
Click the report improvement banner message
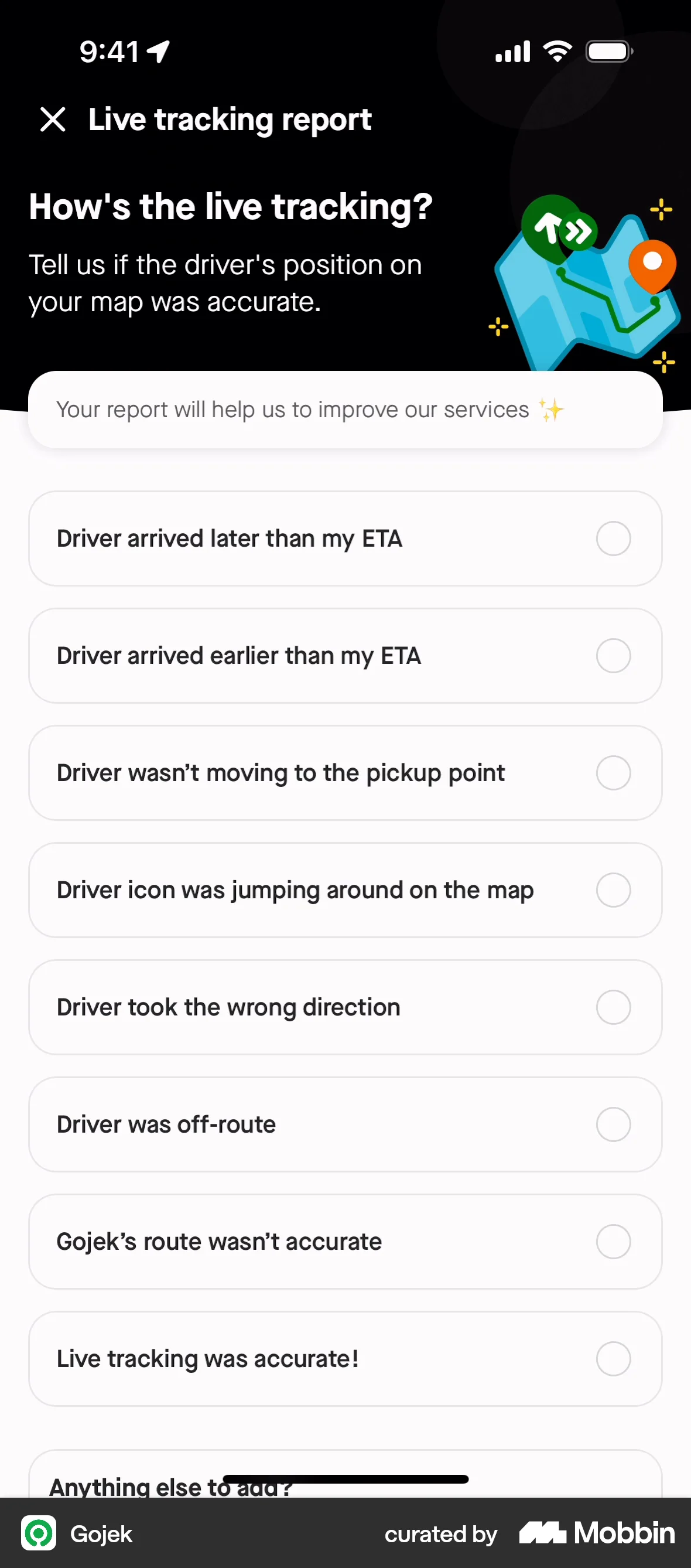[x=345, y=409]
